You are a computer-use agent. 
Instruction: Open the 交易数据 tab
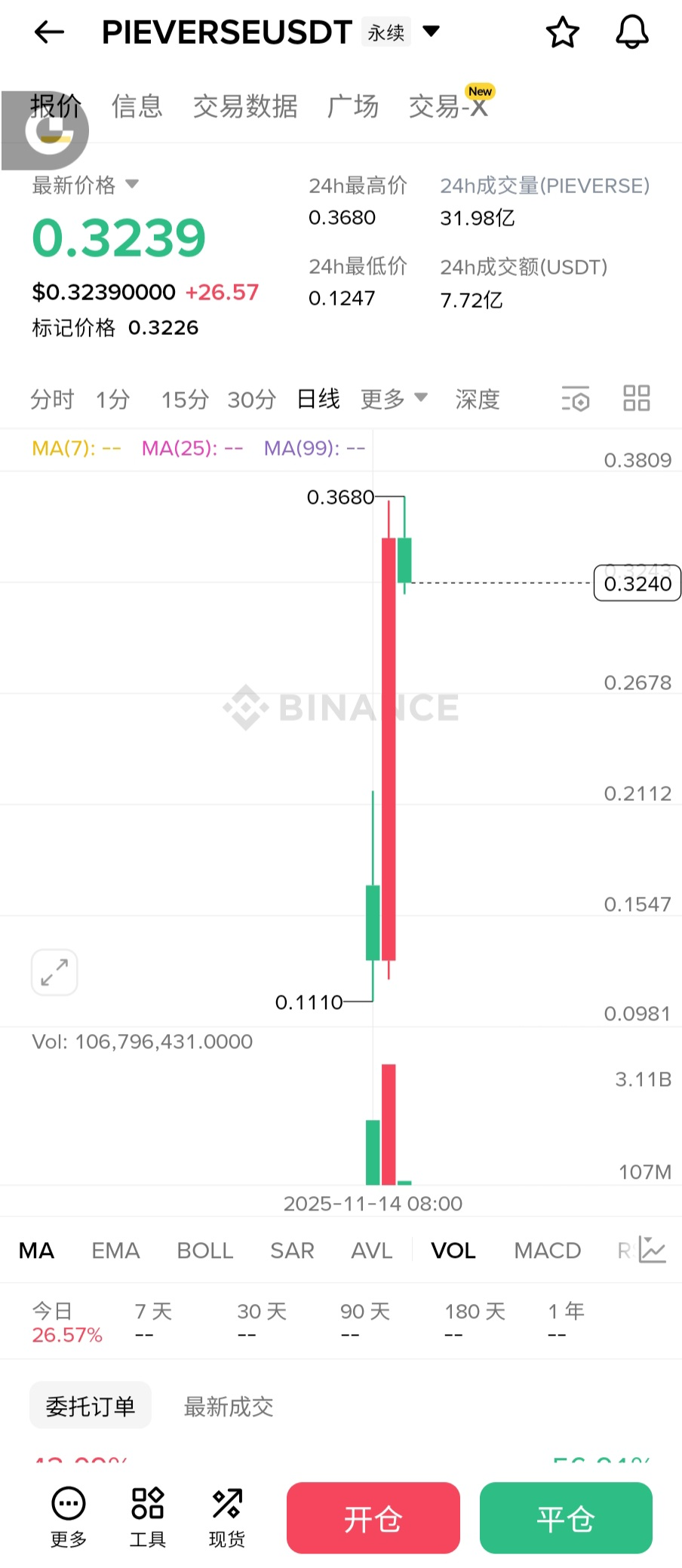pyautogui.click(x=245, y=106)
